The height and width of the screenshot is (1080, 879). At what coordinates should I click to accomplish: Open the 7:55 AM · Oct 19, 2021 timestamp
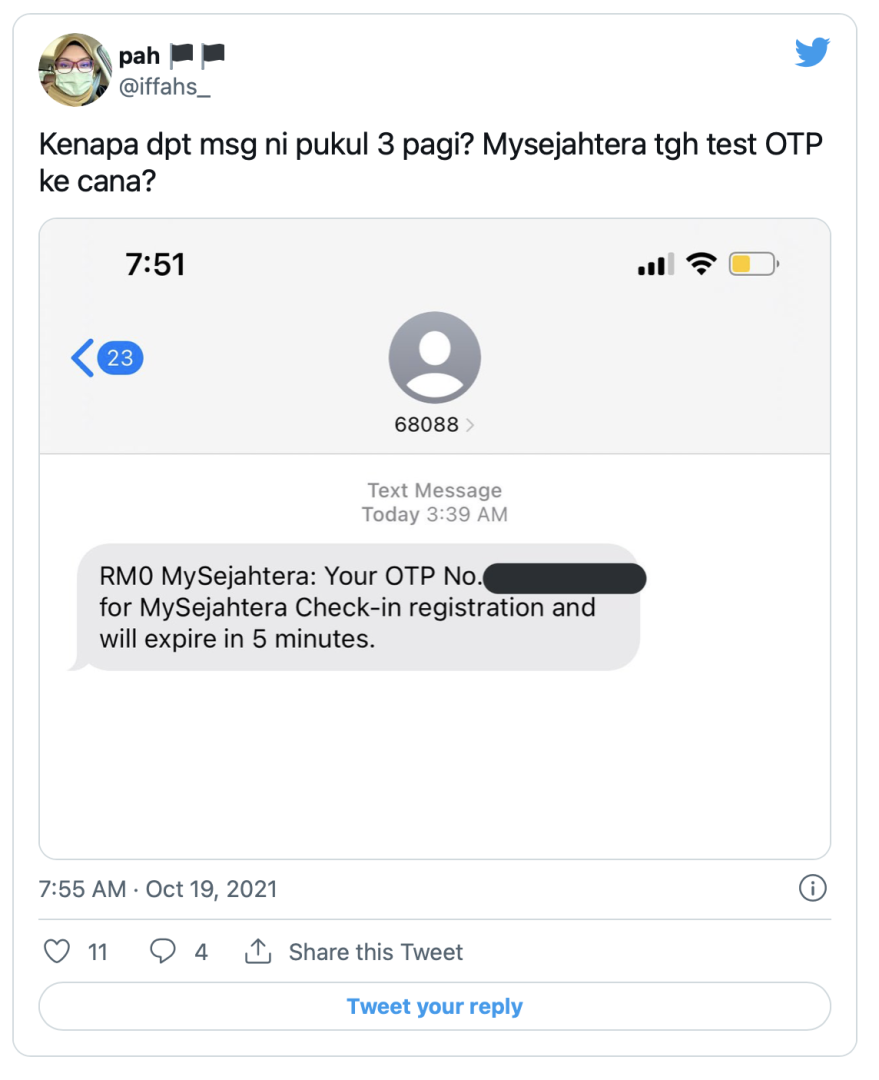tap(158, 889)
